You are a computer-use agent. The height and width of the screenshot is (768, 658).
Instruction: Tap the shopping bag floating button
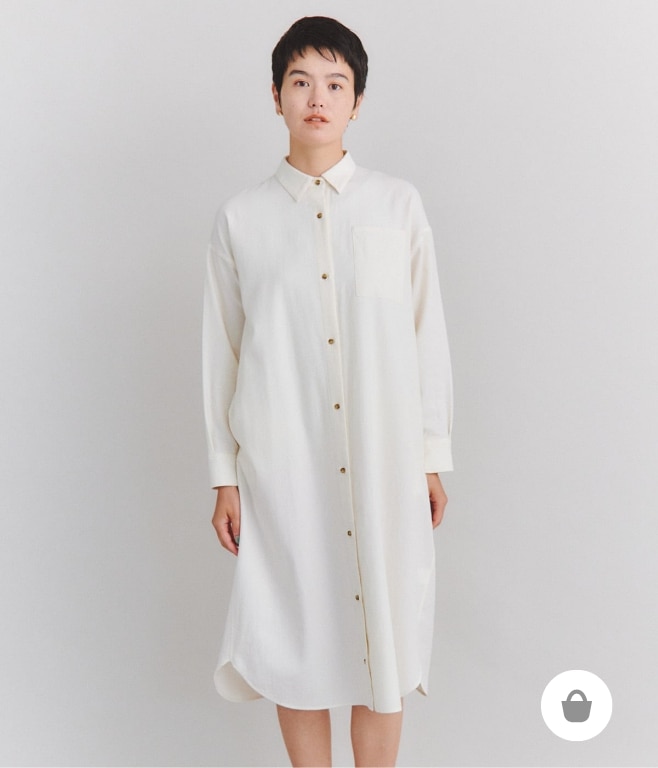(x=576, y=706)
